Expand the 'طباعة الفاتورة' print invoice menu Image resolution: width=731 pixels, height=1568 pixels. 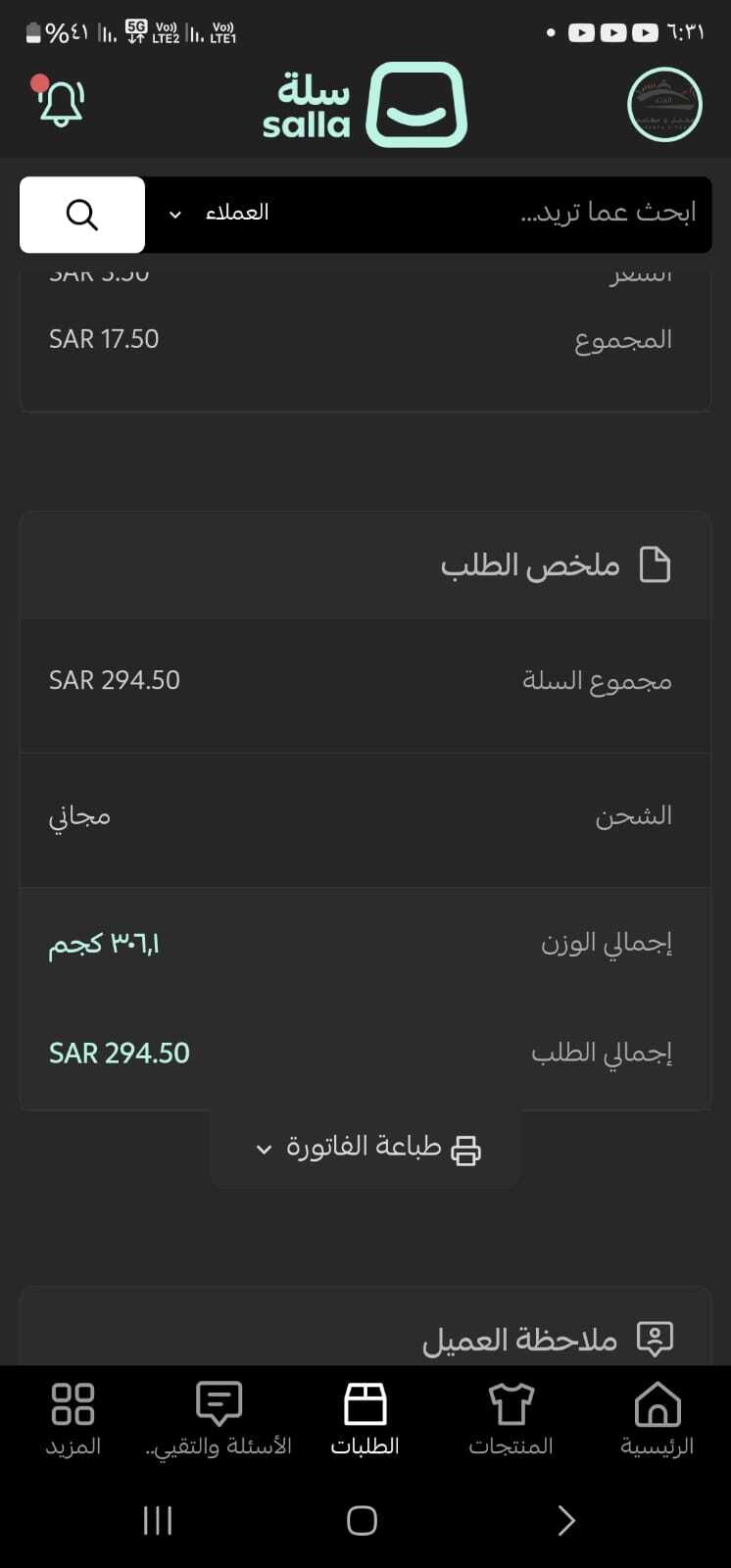tap(365, 1149)
